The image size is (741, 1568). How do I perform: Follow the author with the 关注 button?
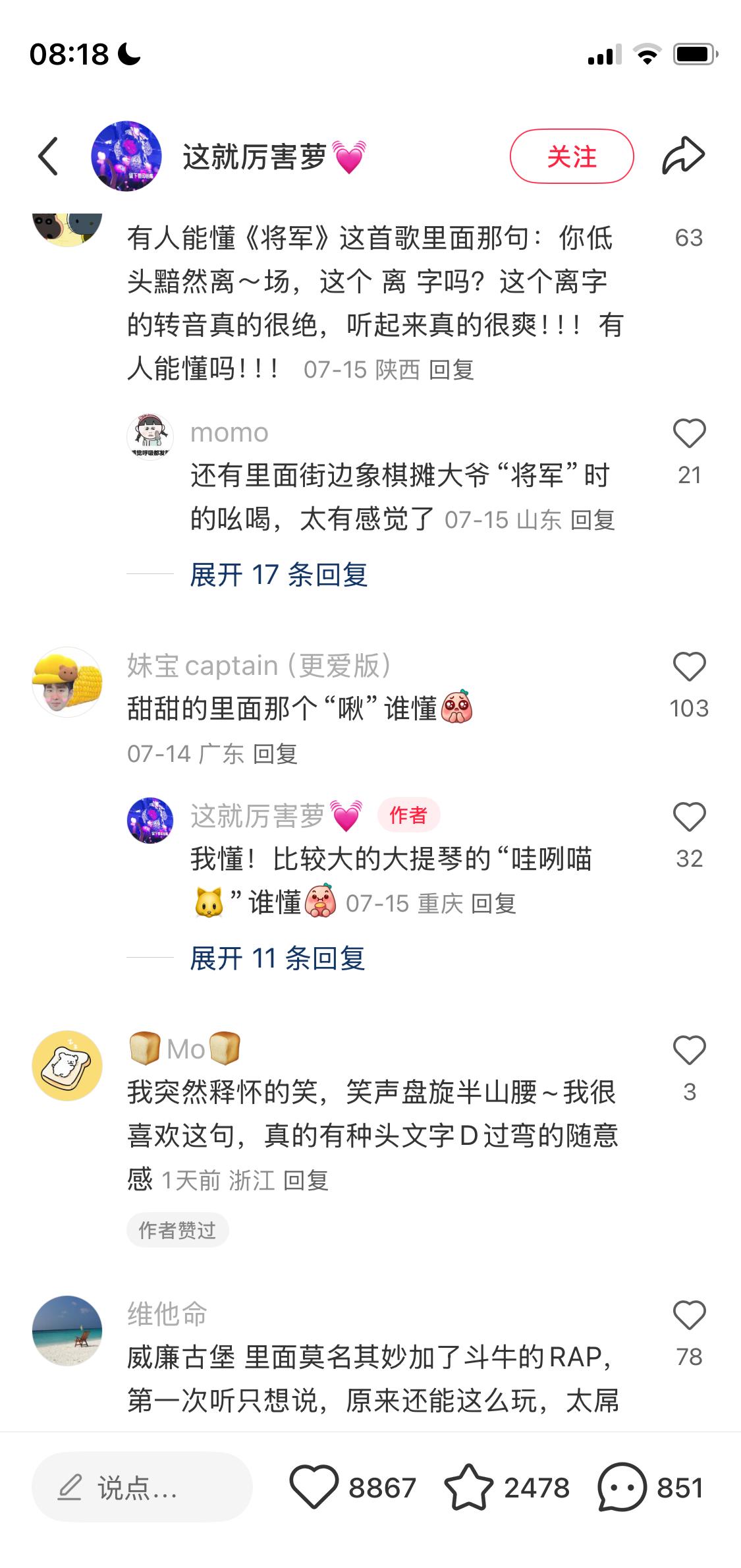(x=571, y=156)
